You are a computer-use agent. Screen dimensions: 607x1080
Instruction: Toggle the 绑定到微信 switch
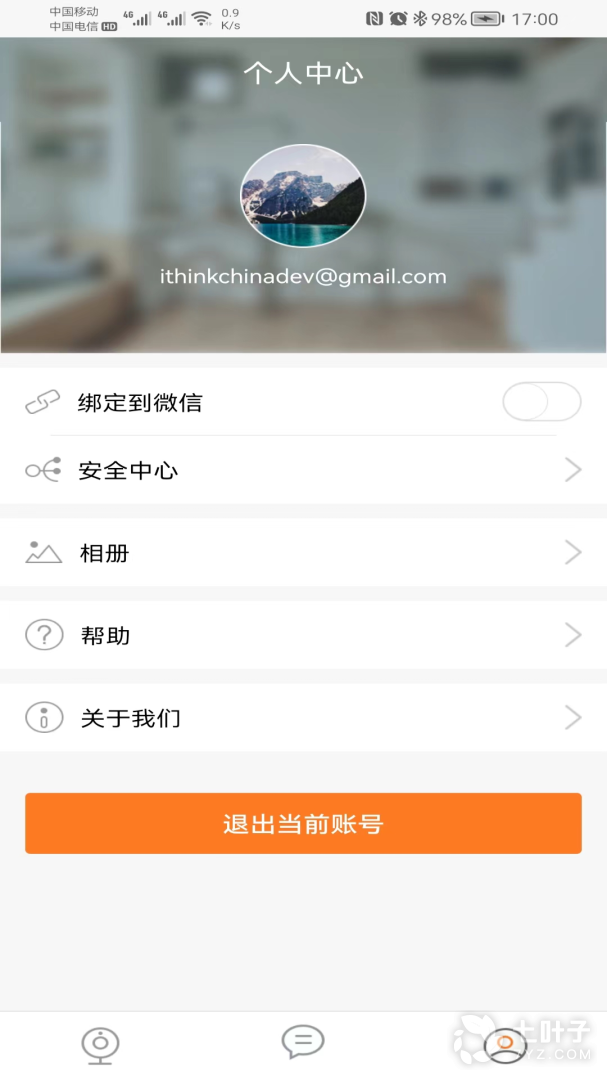point(541,402)
